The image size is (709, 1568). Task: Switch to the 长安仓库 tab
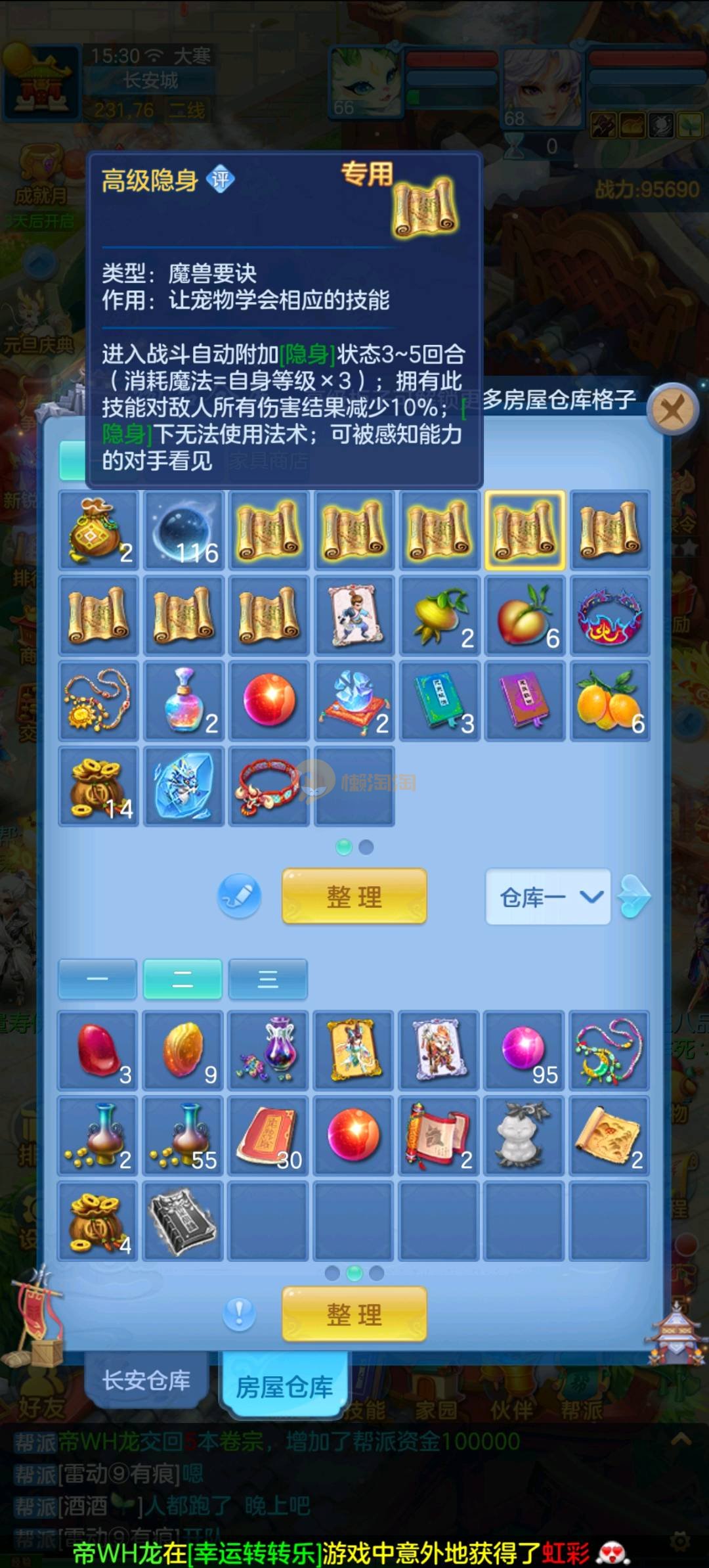146,1380
